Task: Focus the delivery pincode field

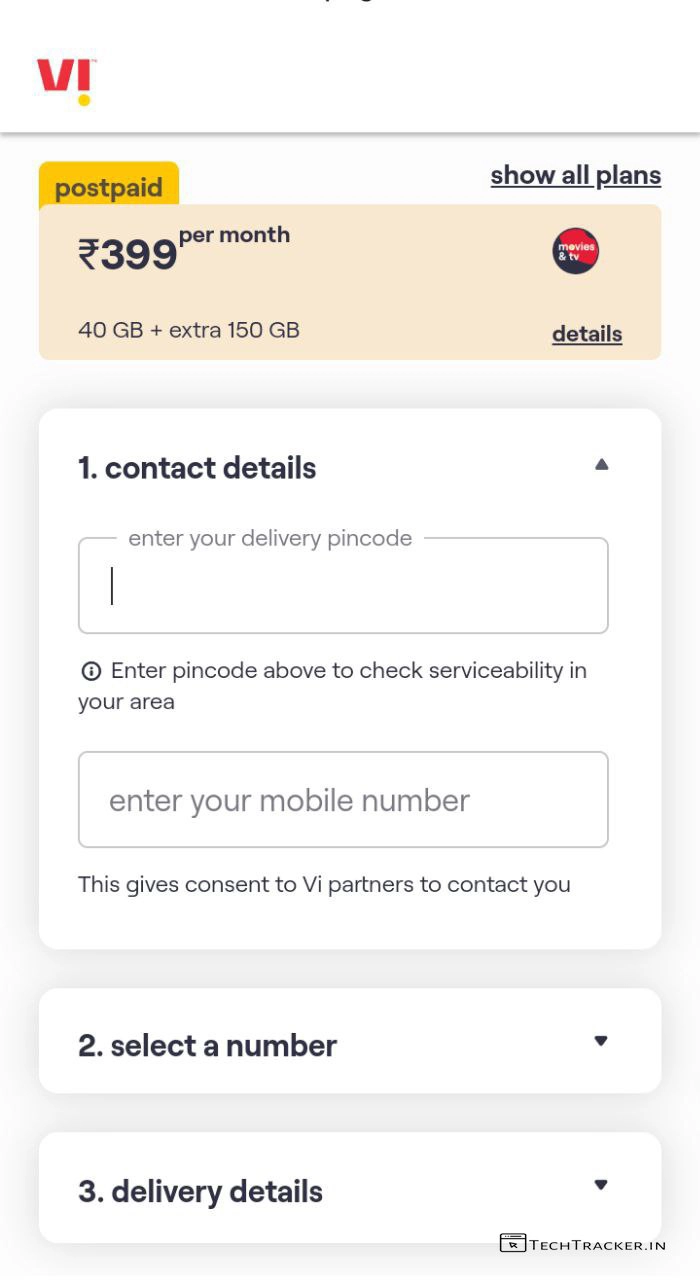Action: point(343,586)
